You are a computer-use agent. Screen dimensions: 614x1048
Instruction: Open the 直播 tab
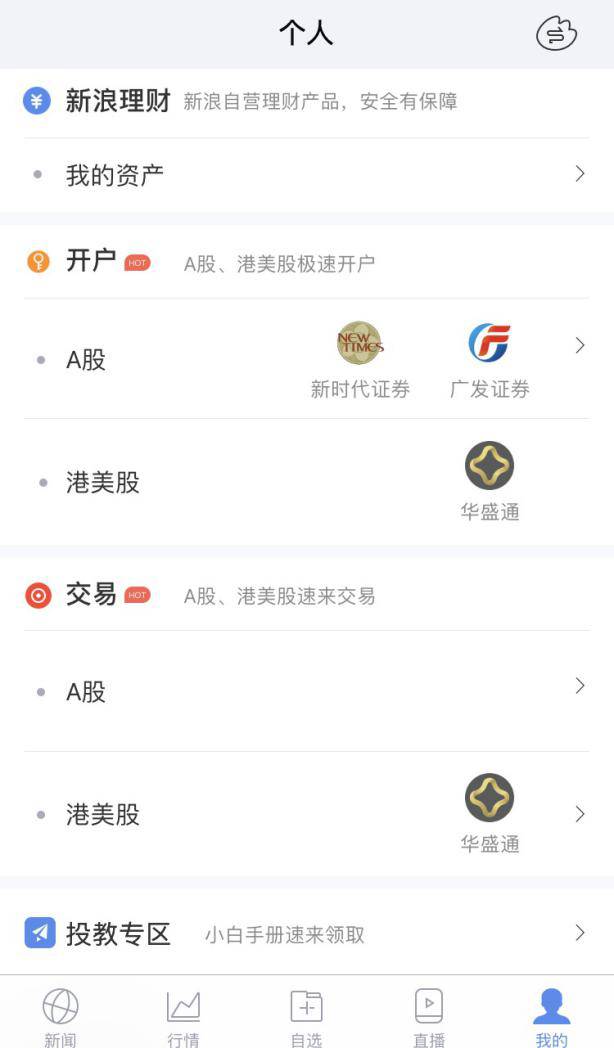tap(429, 1016)
